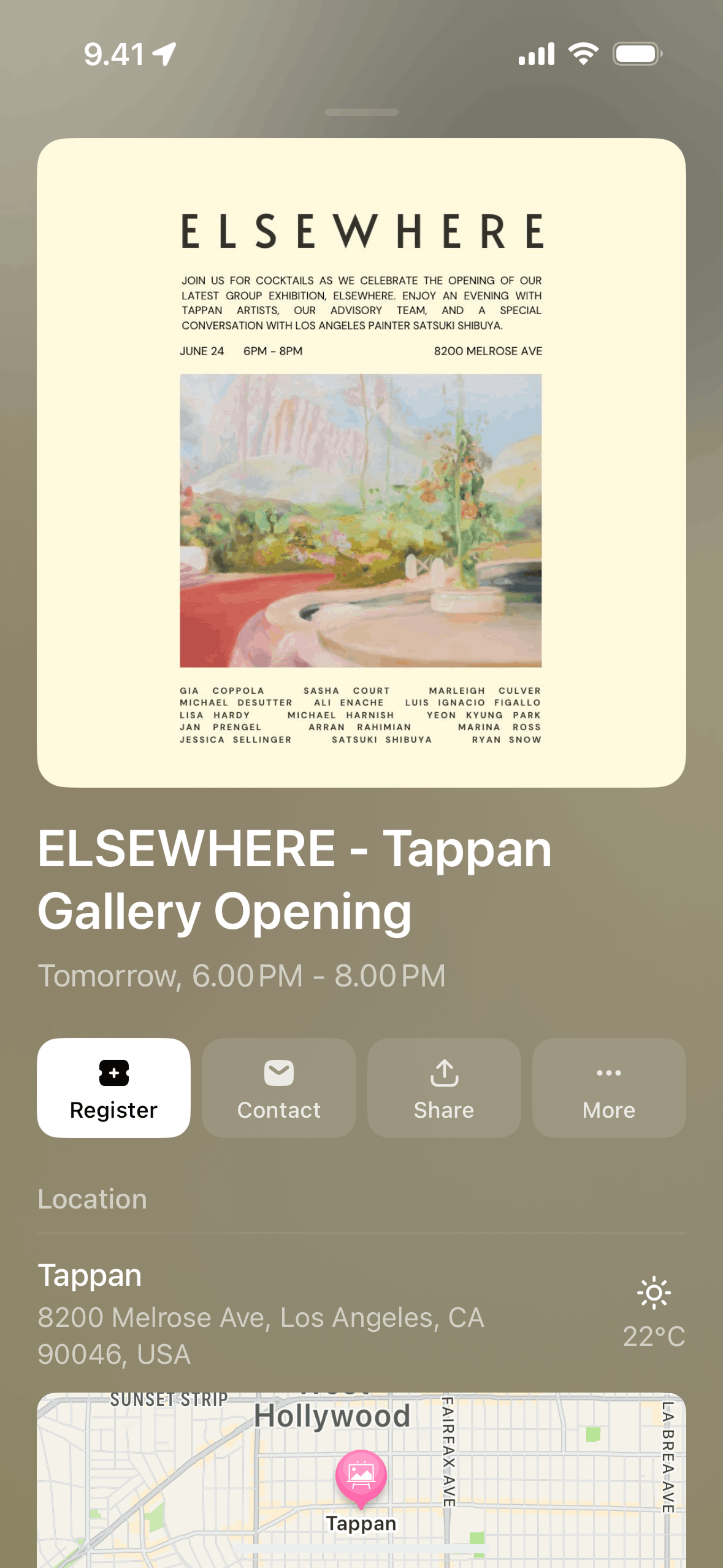The image size is (723, 1568).
Task: Share this event invitation
Action: click(x=444, y=1087)
